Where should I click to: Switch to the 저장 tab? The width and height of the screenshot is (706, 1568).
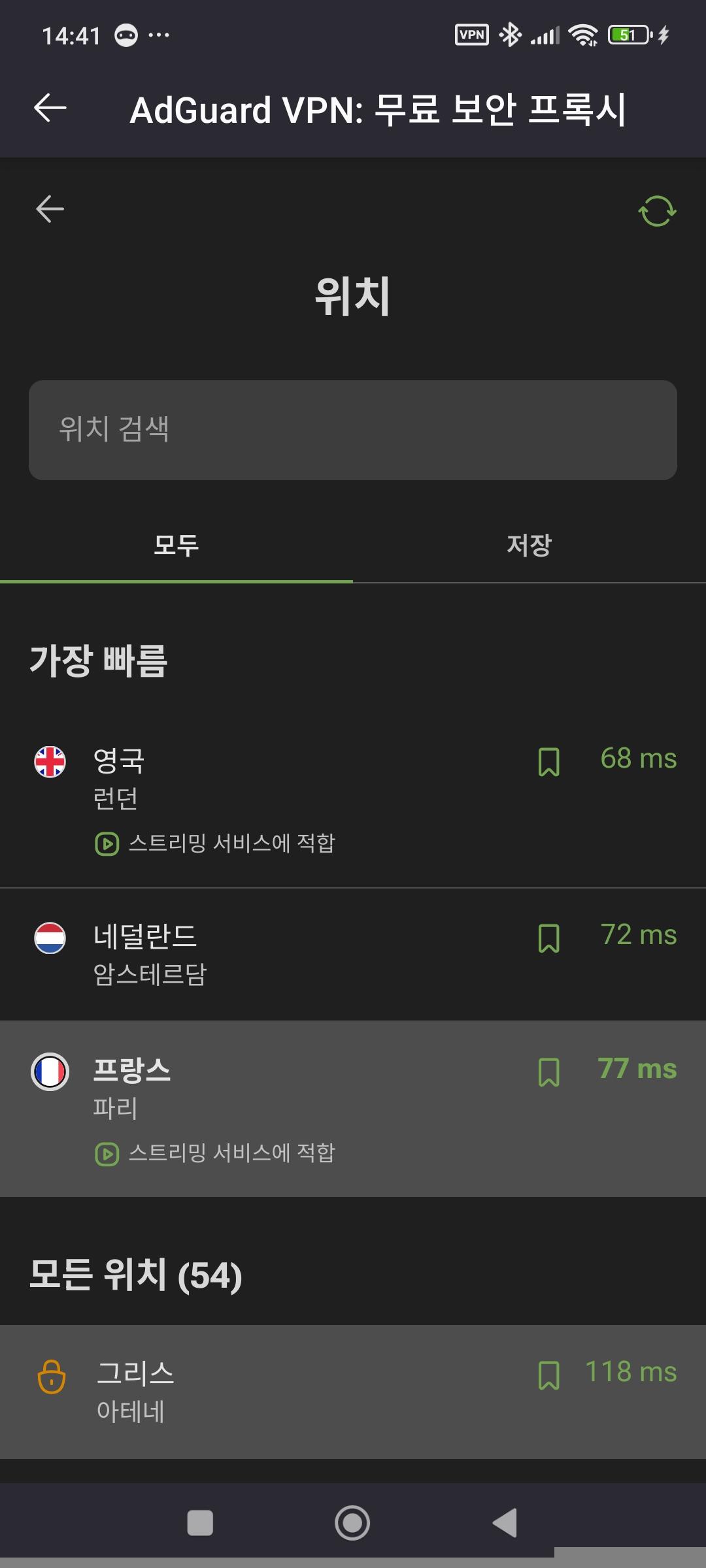coord(529,545)
